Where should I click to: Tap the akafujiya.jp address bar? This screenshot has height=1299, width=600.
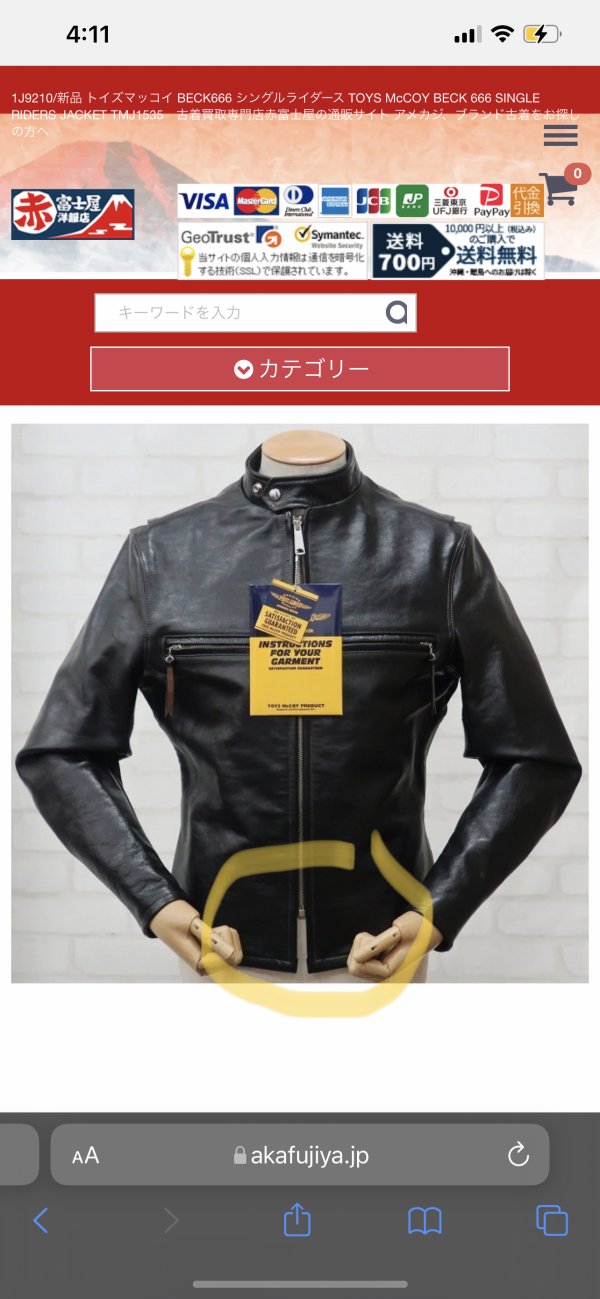(x=300, y=1156)
